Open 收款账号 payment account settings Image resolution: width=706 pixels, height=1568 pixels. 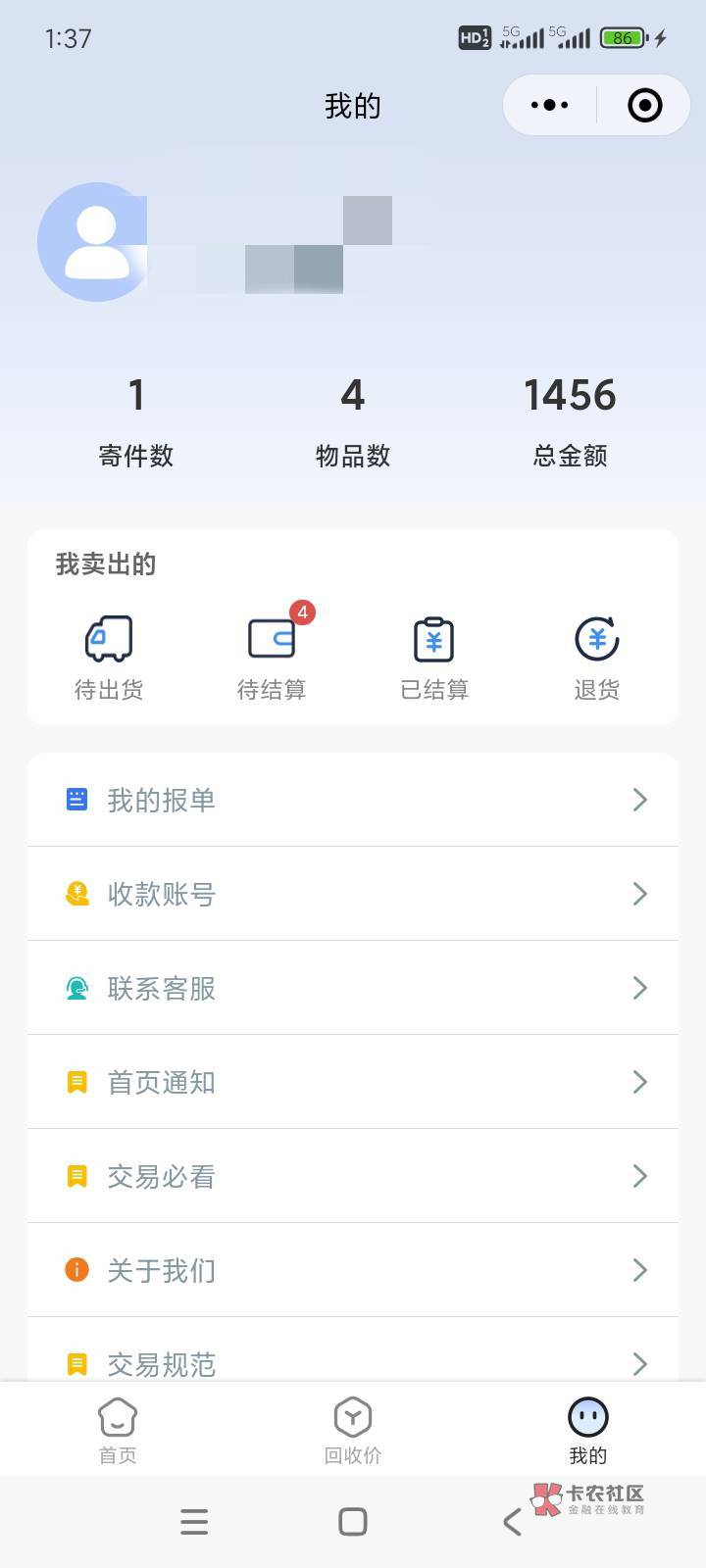[x=353, y=894]
